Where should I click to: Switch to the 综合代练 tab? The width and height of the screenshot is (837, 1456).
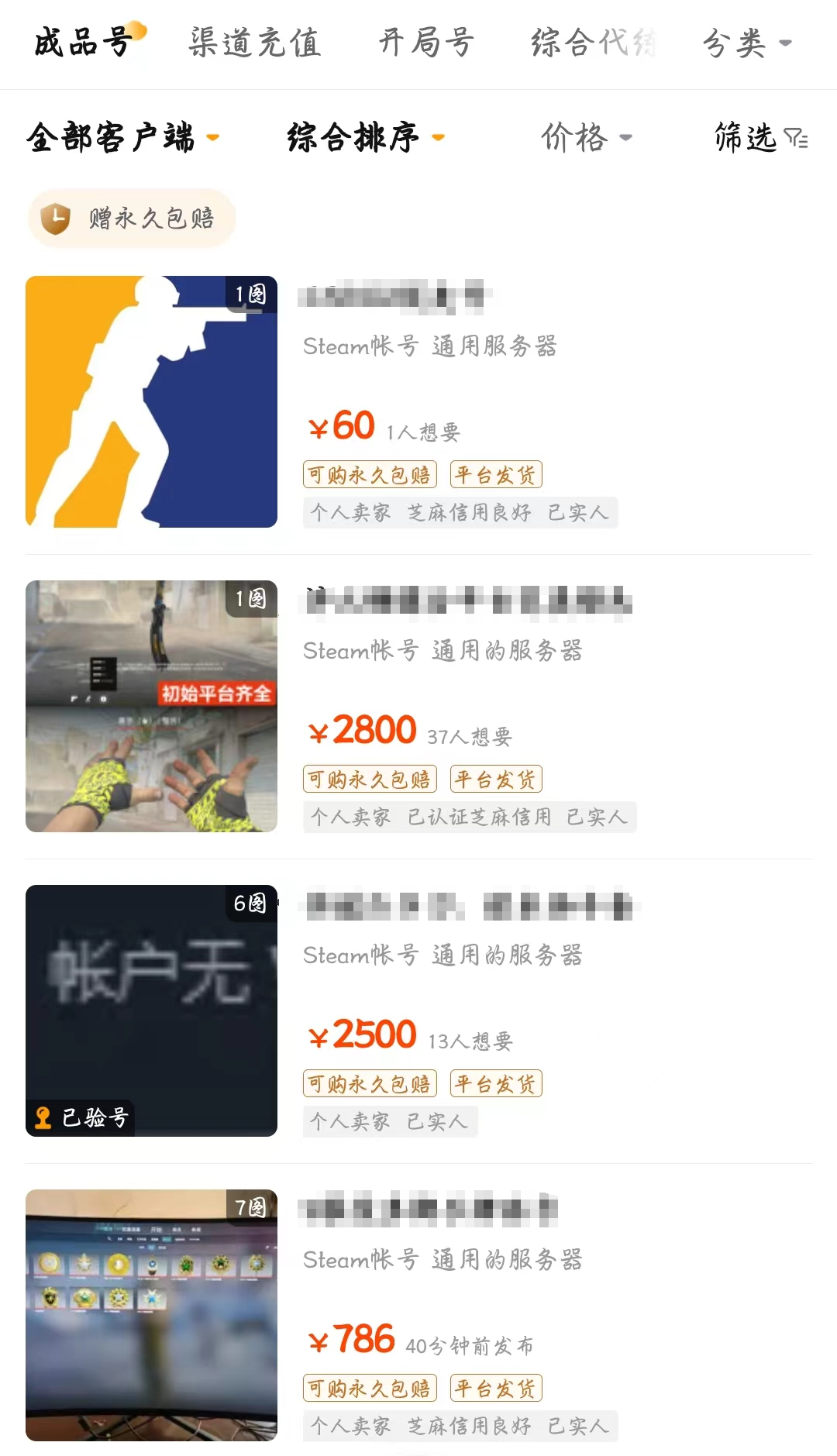click(594, 43)
